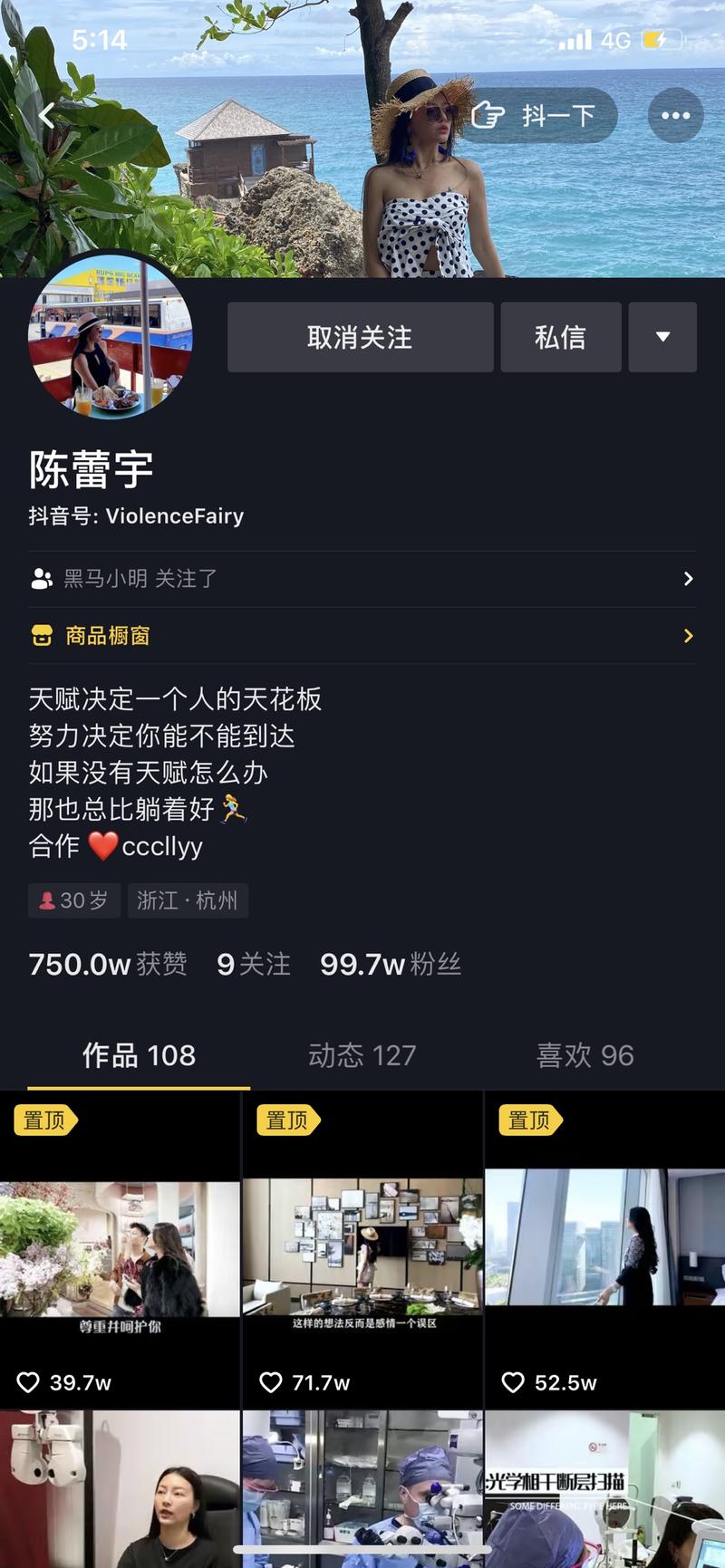The width and height of the screenshot is (725, 1568).
Task: Open the three-dot more options menu
Action: click(675, 116)
